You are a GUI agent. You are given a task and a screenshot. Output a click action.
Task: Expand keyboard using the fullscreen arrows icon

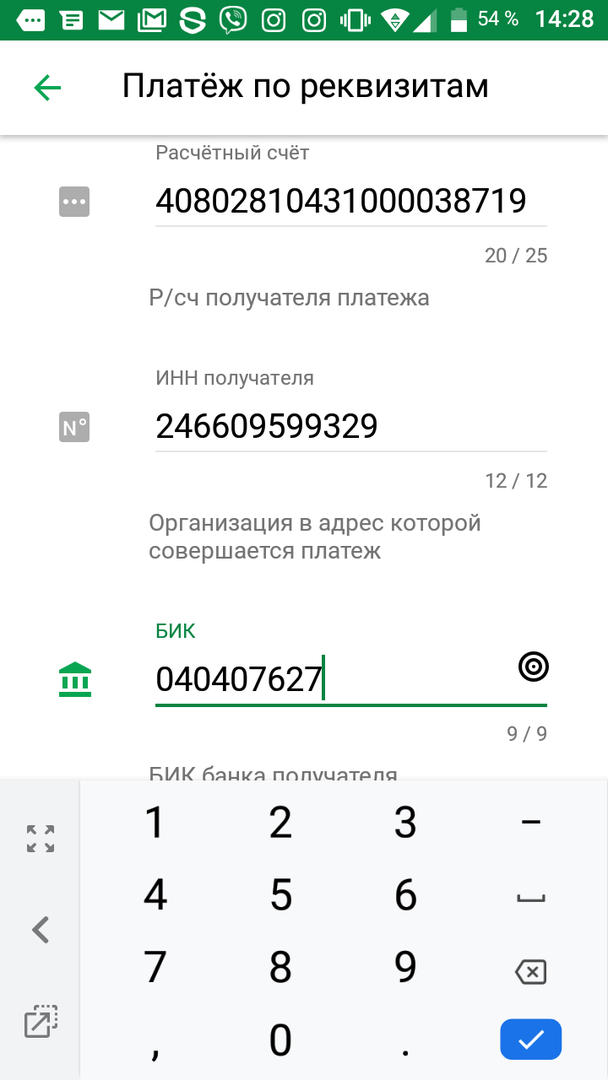40,838
